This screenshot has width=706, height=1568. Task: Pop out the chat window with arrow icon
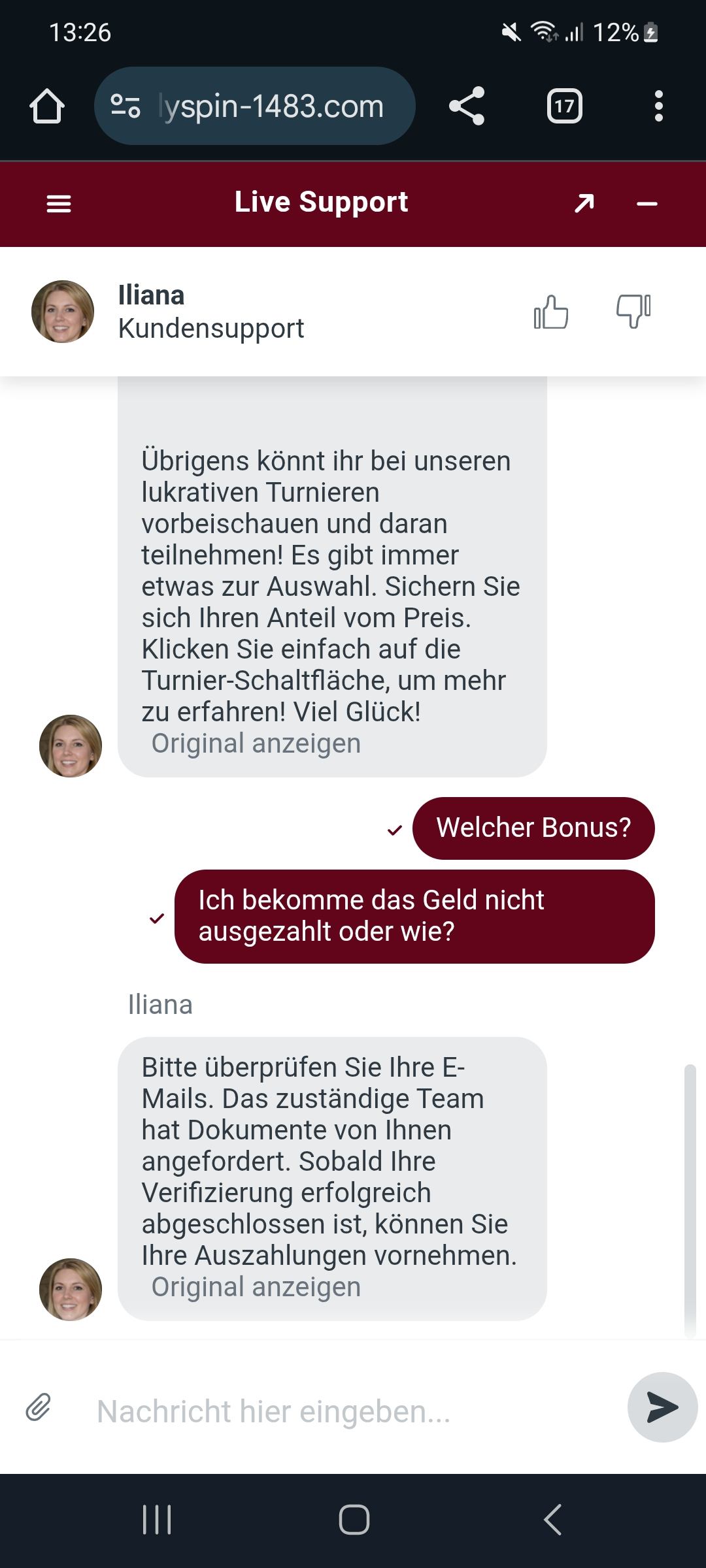point(584,203)
